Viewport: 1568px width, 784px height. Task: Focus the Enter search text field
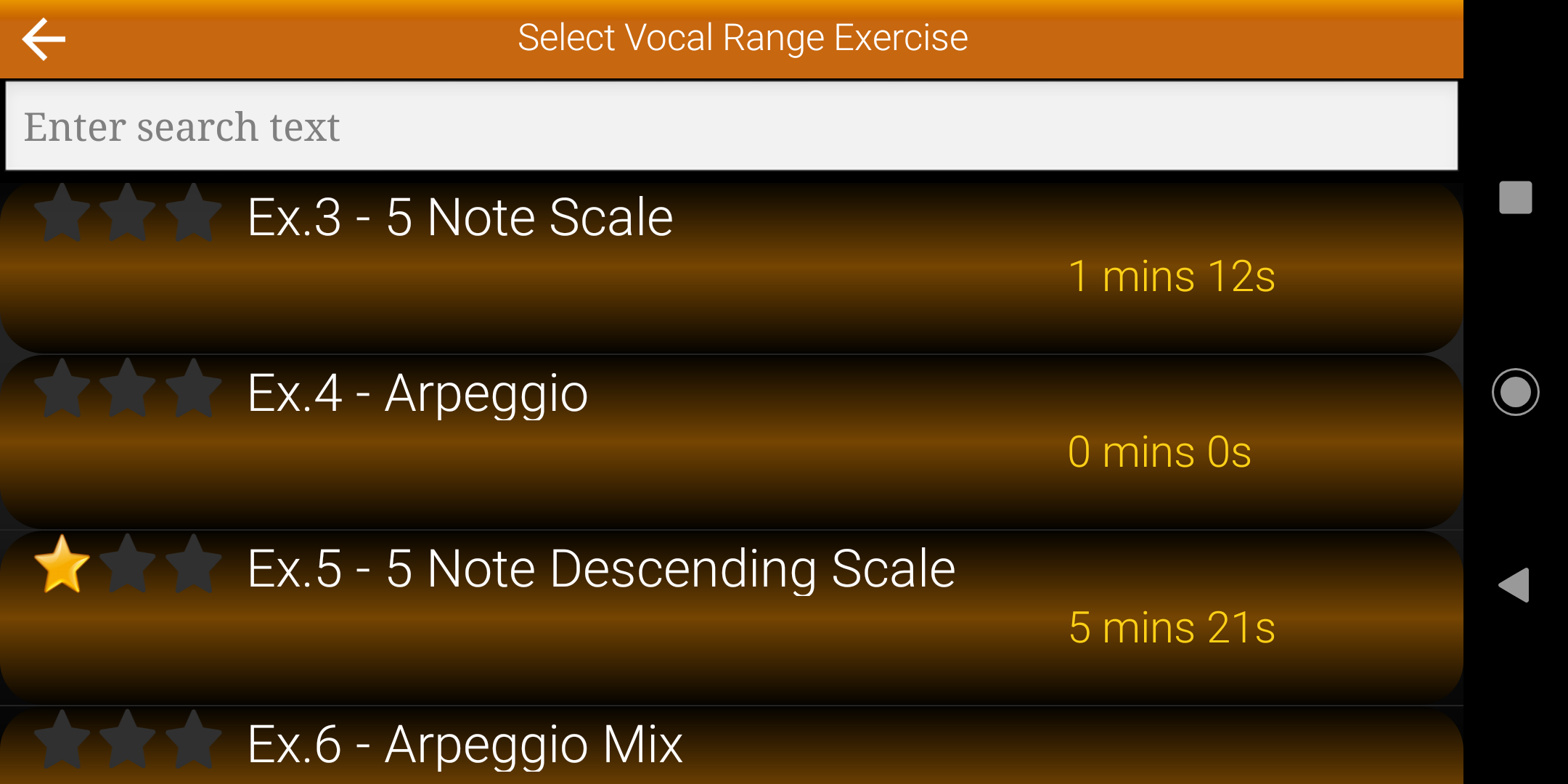(x=731, y=126)
